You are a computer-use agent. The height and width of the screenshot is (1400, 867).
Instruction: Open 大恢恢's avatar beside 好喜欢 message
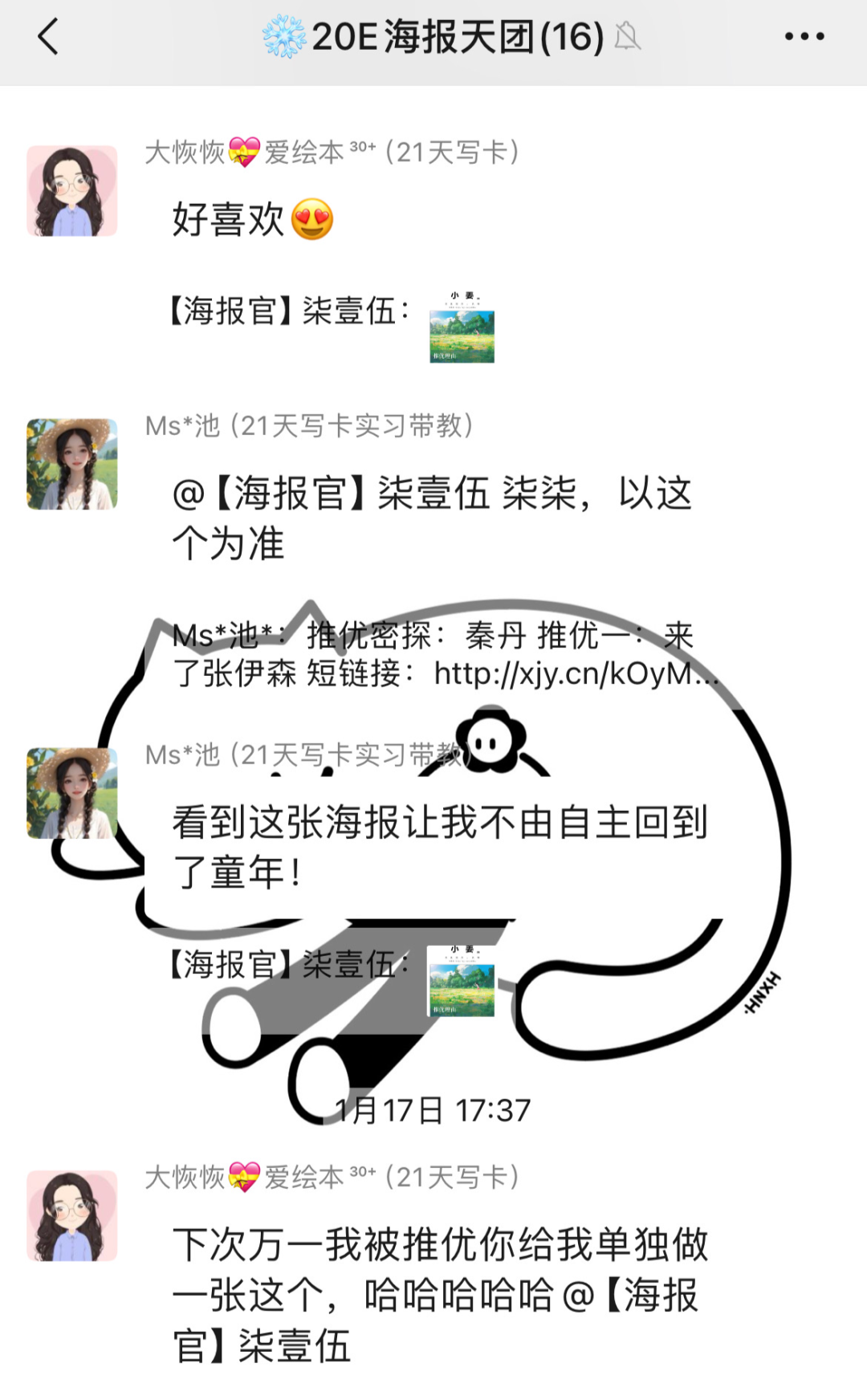72,191
